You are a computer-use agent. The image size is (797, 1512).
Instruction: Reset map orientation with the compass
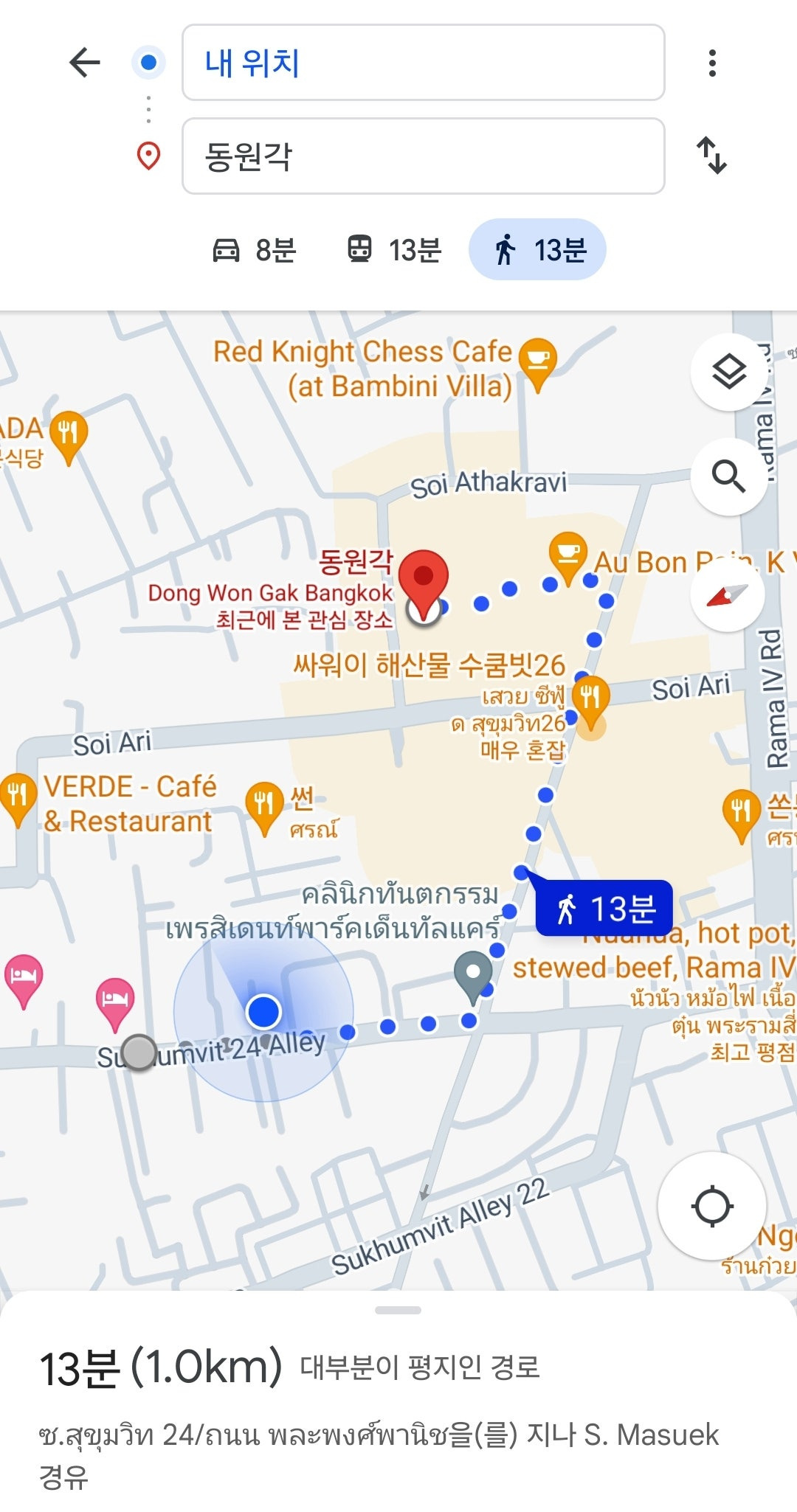(727, 594)
